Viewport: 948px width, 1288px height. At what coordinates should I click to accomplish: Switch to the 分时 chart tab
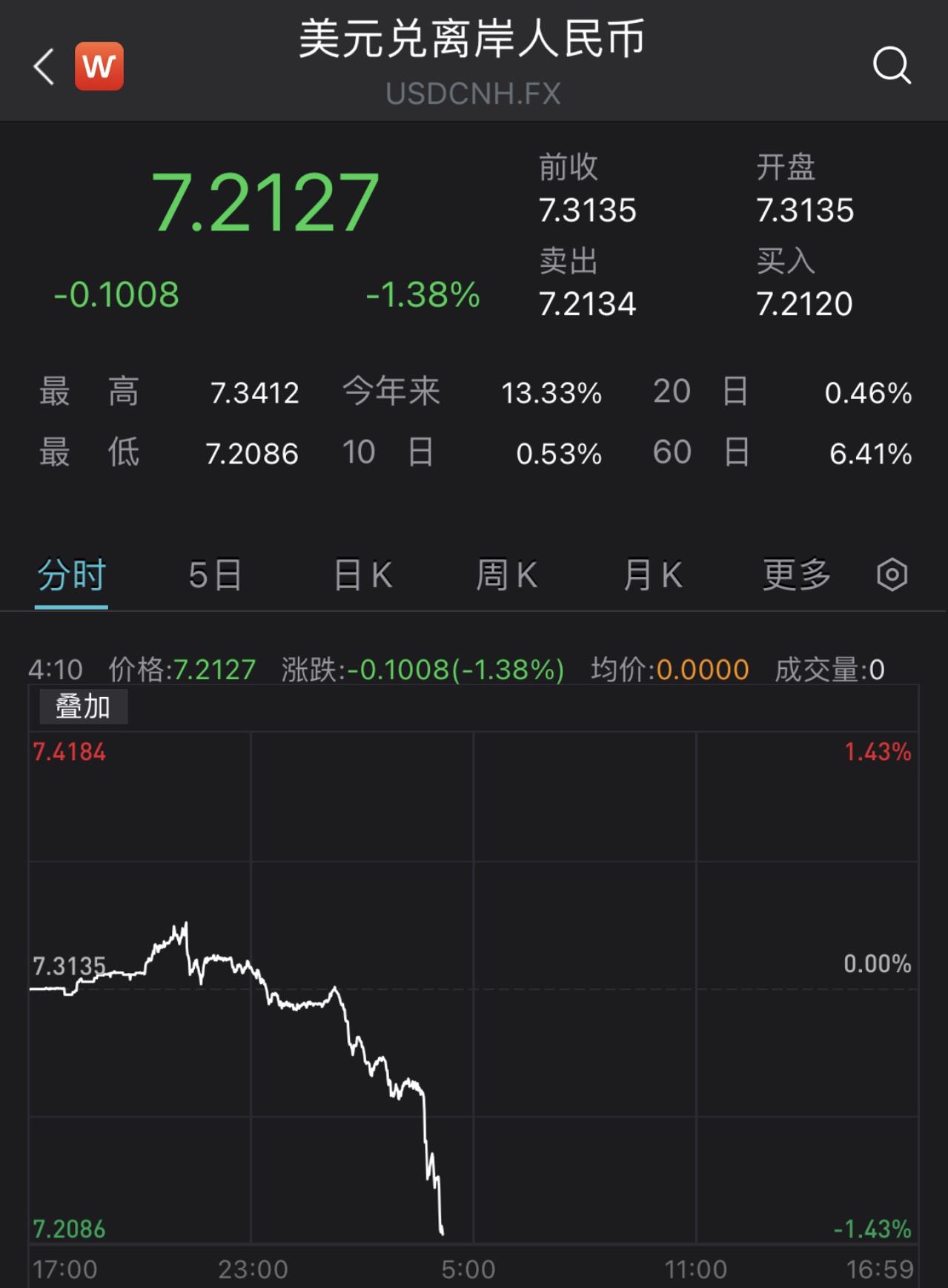tap(71, 575)
